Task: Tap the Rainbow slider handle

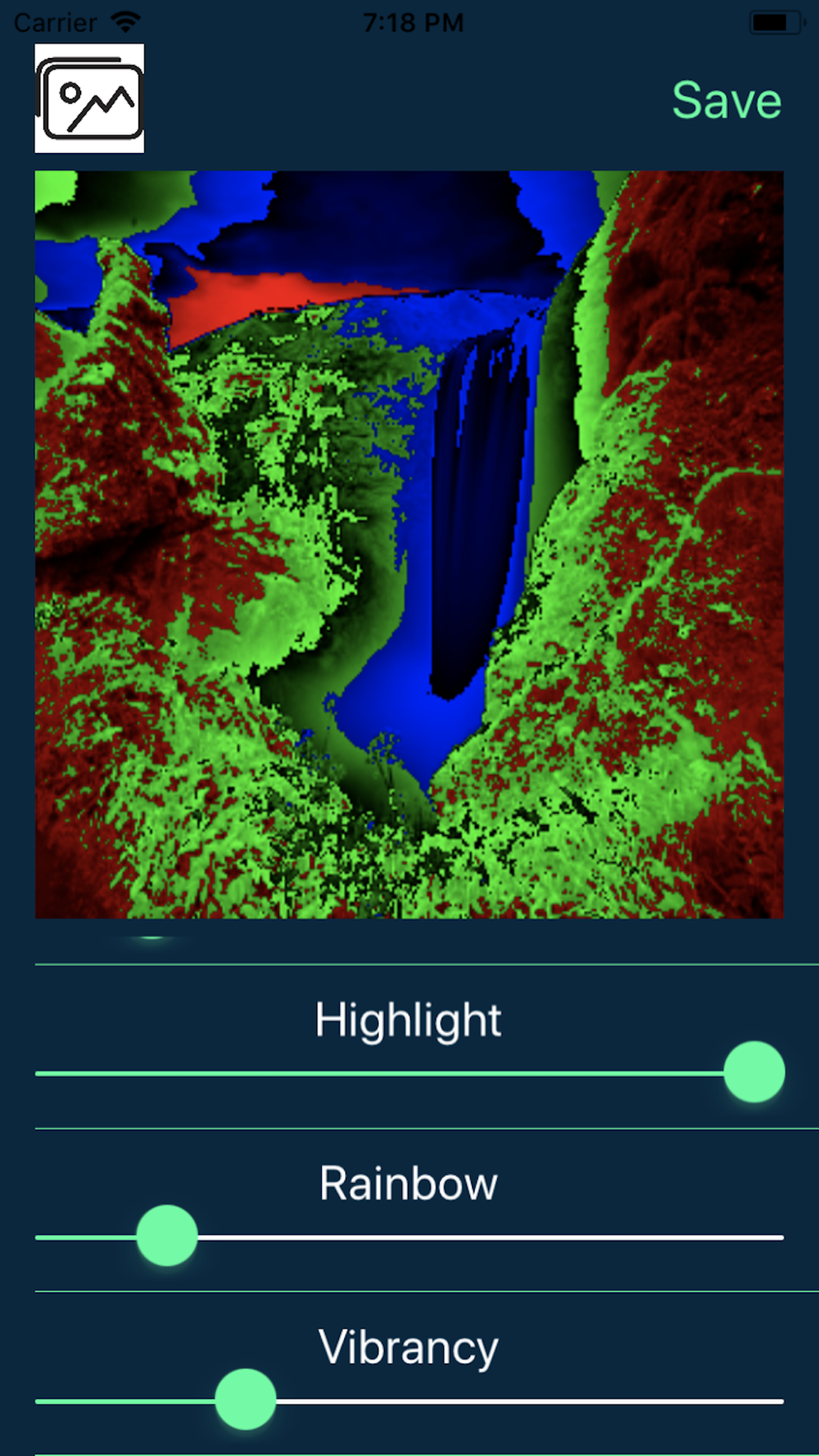Action: coord(167,1236)
